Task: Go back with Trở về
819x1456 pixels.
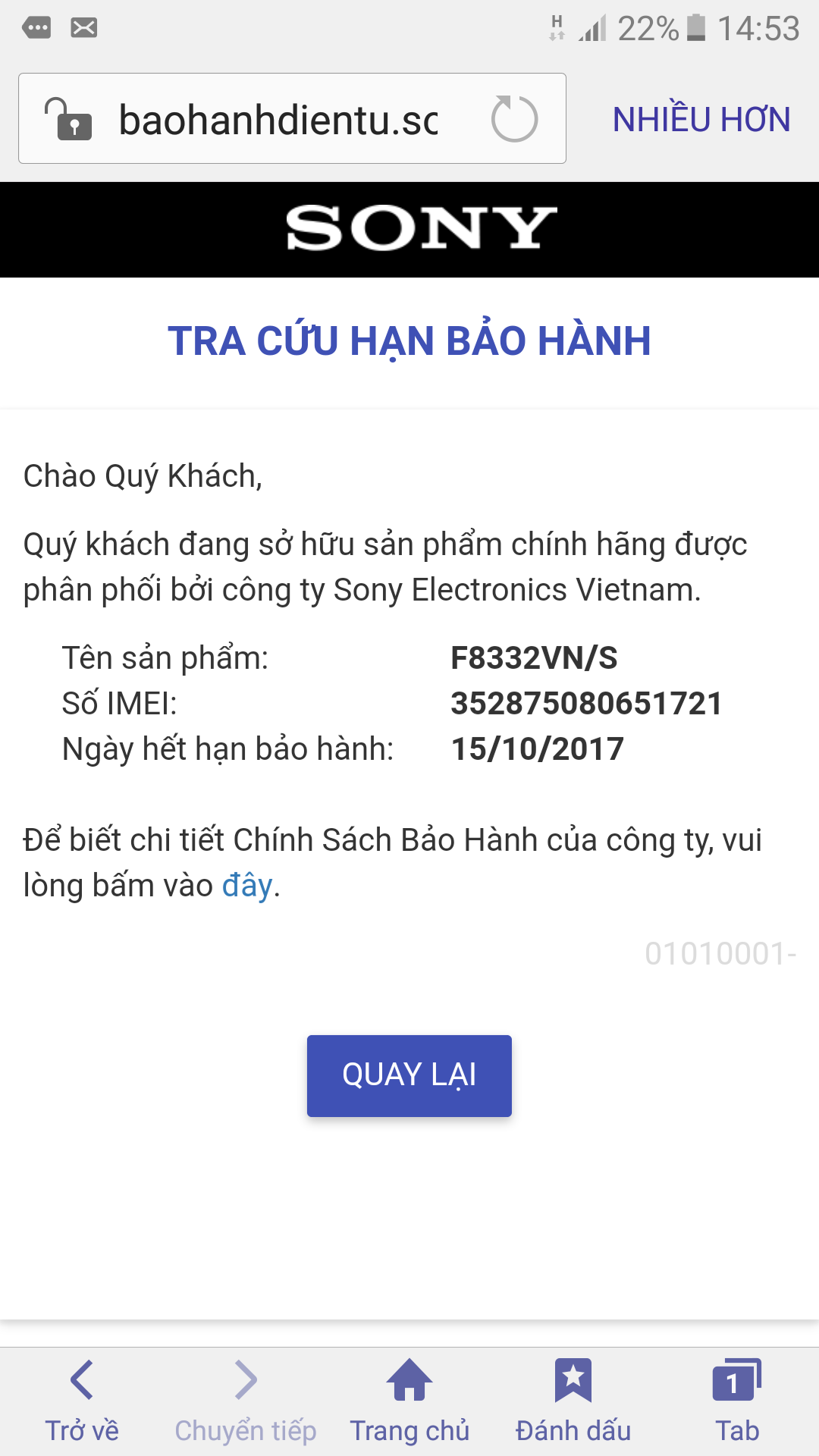Action: 82,1401
